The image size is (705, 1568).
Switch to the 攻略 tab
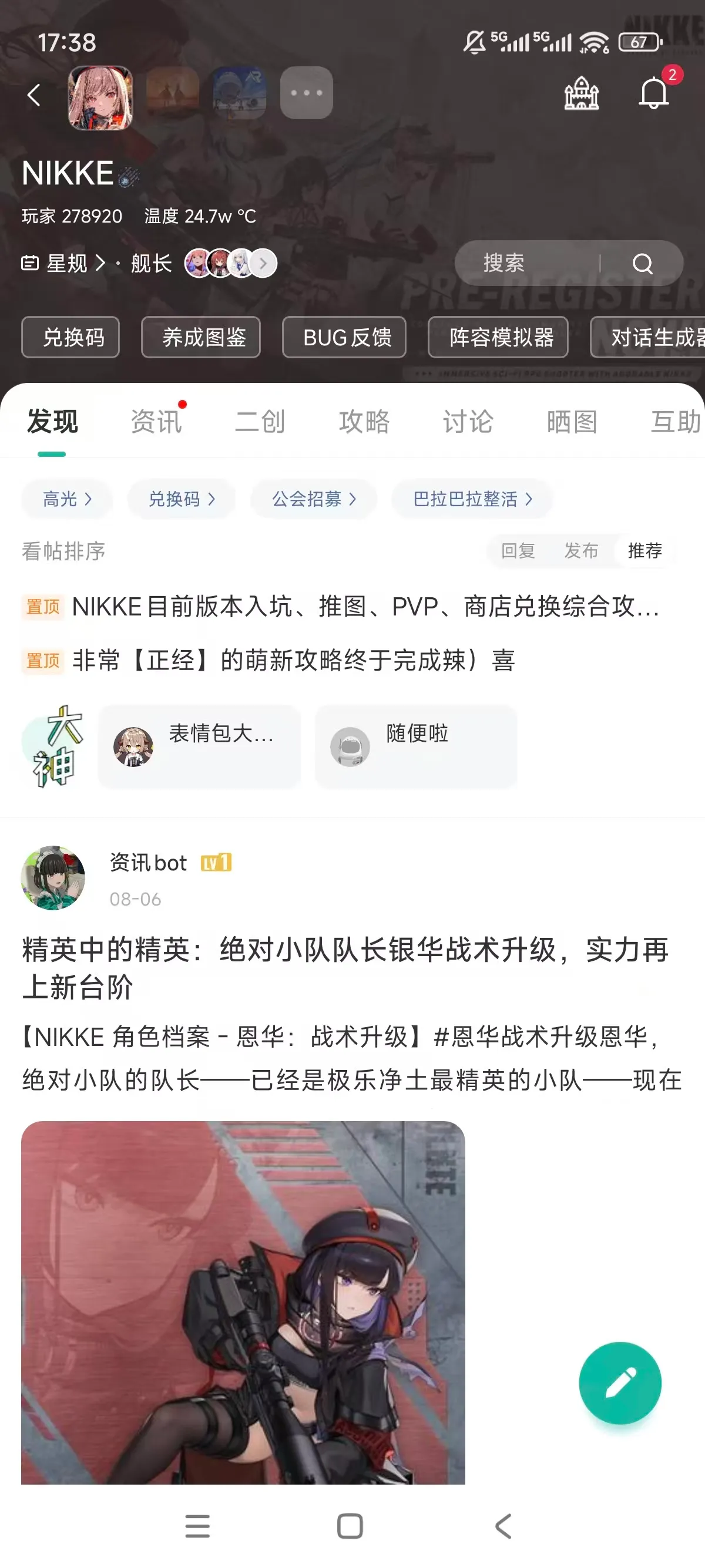(364, 421)
